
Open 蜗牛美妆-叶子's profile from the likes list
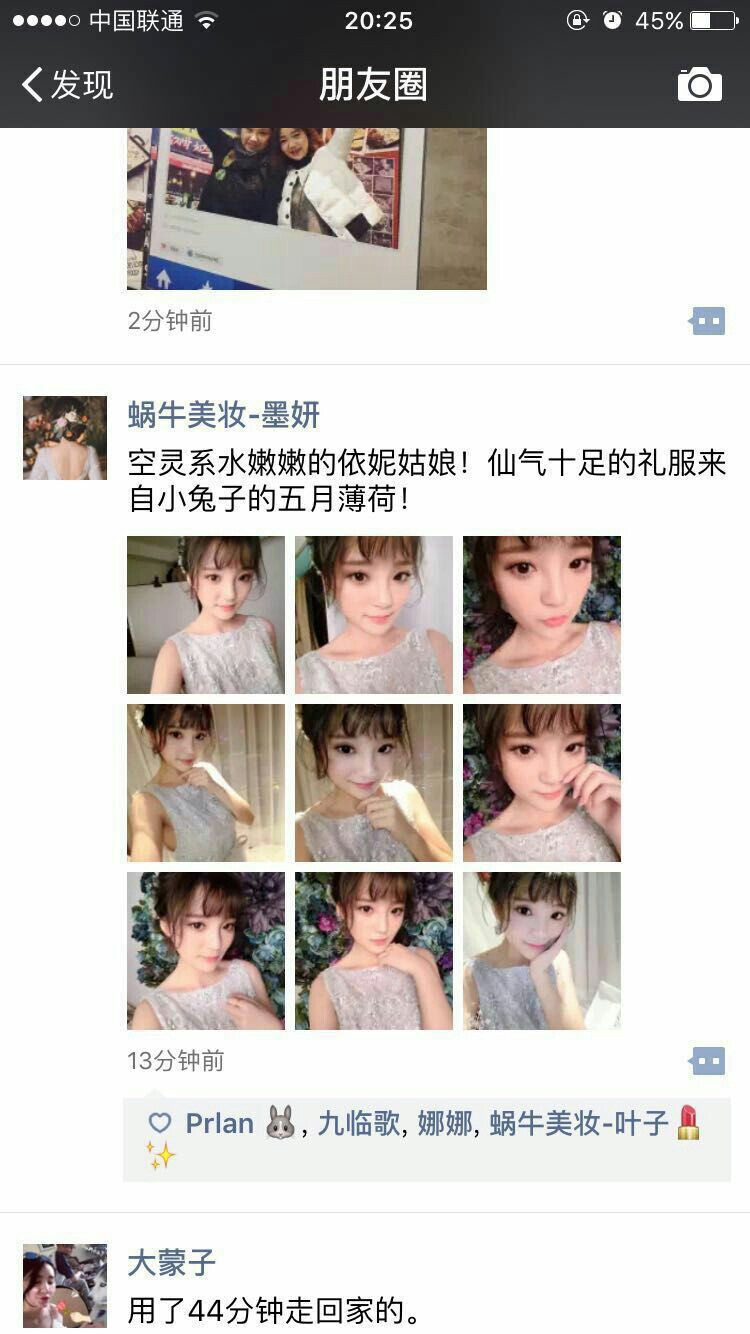click(x=578, y=1124)
